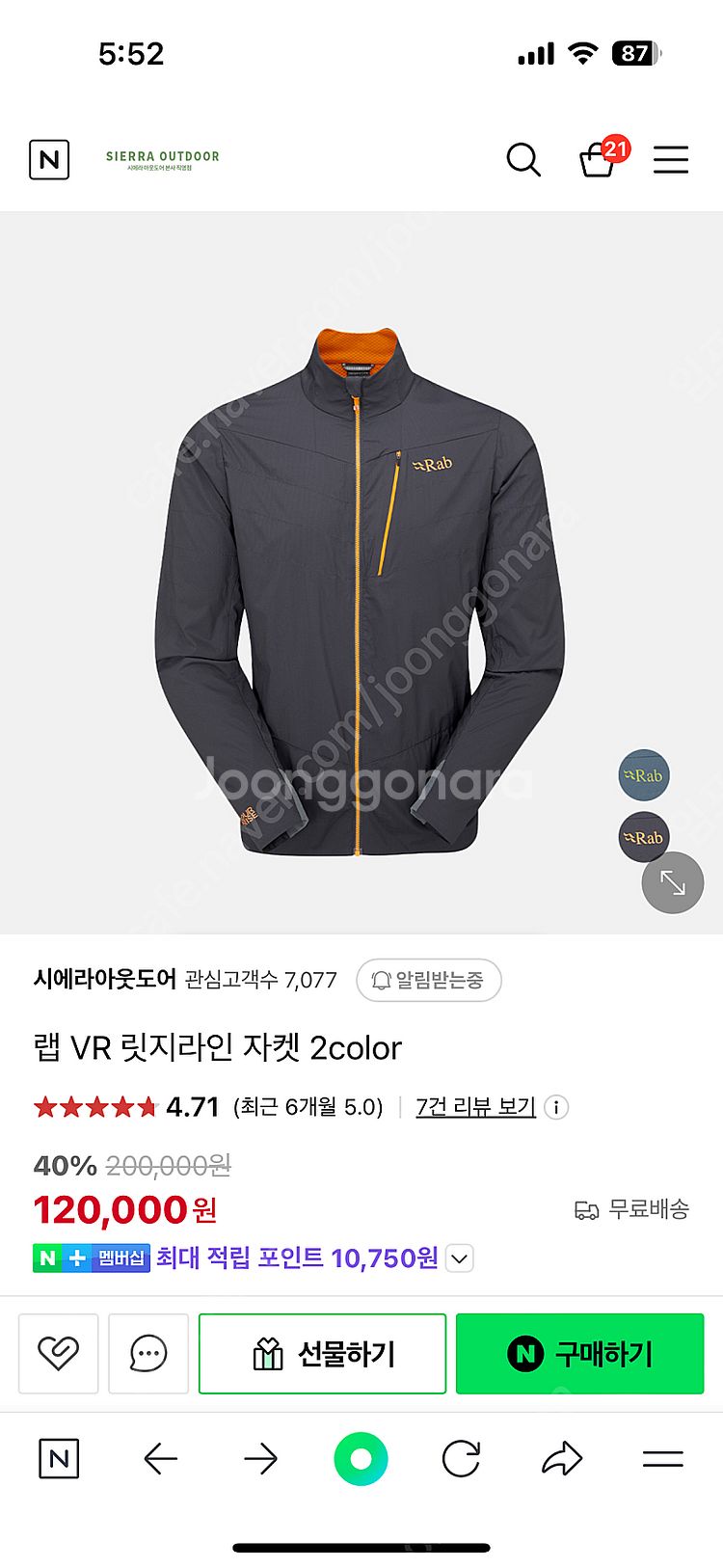The height and width of the screenshot is (1568, 723).
Task: Open the 7건 리뷰 보기 link
Action: click(x=475, y=1107)
